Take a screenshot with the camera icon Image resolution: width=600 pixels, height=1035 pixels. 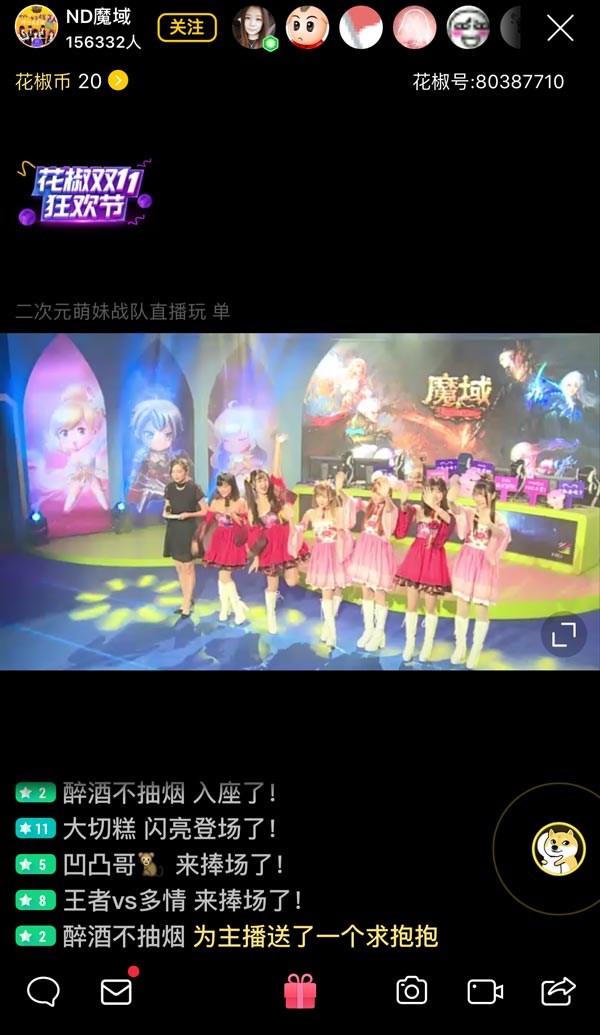click(x=411, y=991)
